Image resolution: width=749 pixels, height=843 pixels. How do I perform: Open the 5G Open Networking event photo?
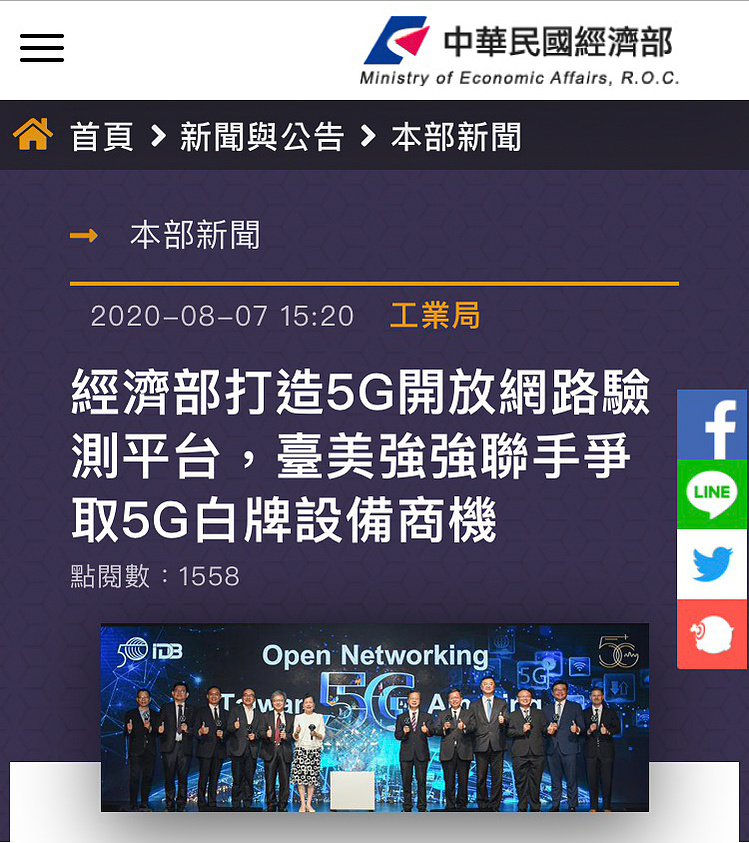coord(374,717)
